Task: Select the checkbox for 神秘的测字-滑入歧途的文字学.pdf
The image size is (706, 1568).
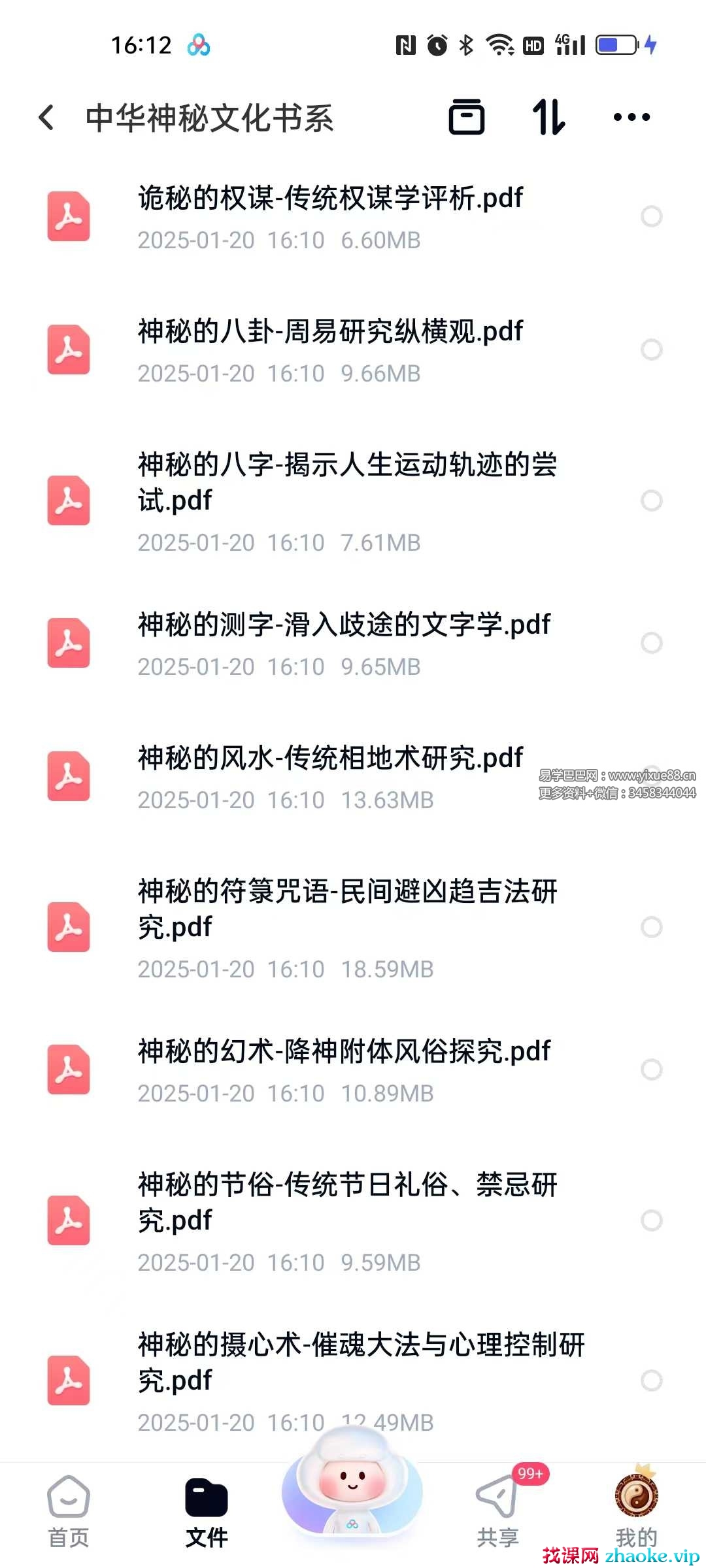Action: [x=651, y=643]
